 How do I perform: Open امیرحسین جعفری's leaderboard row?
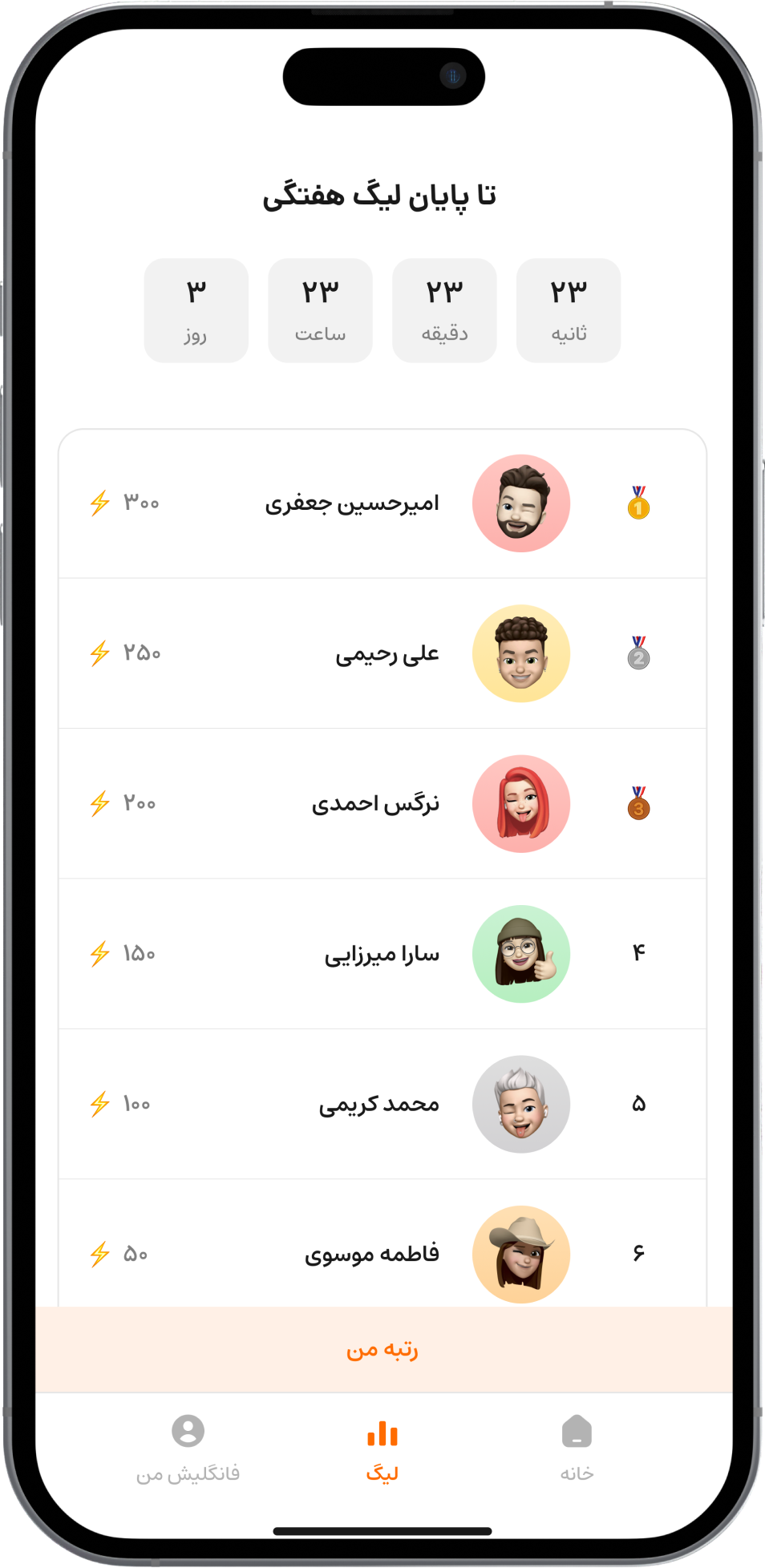pos(382,503)
